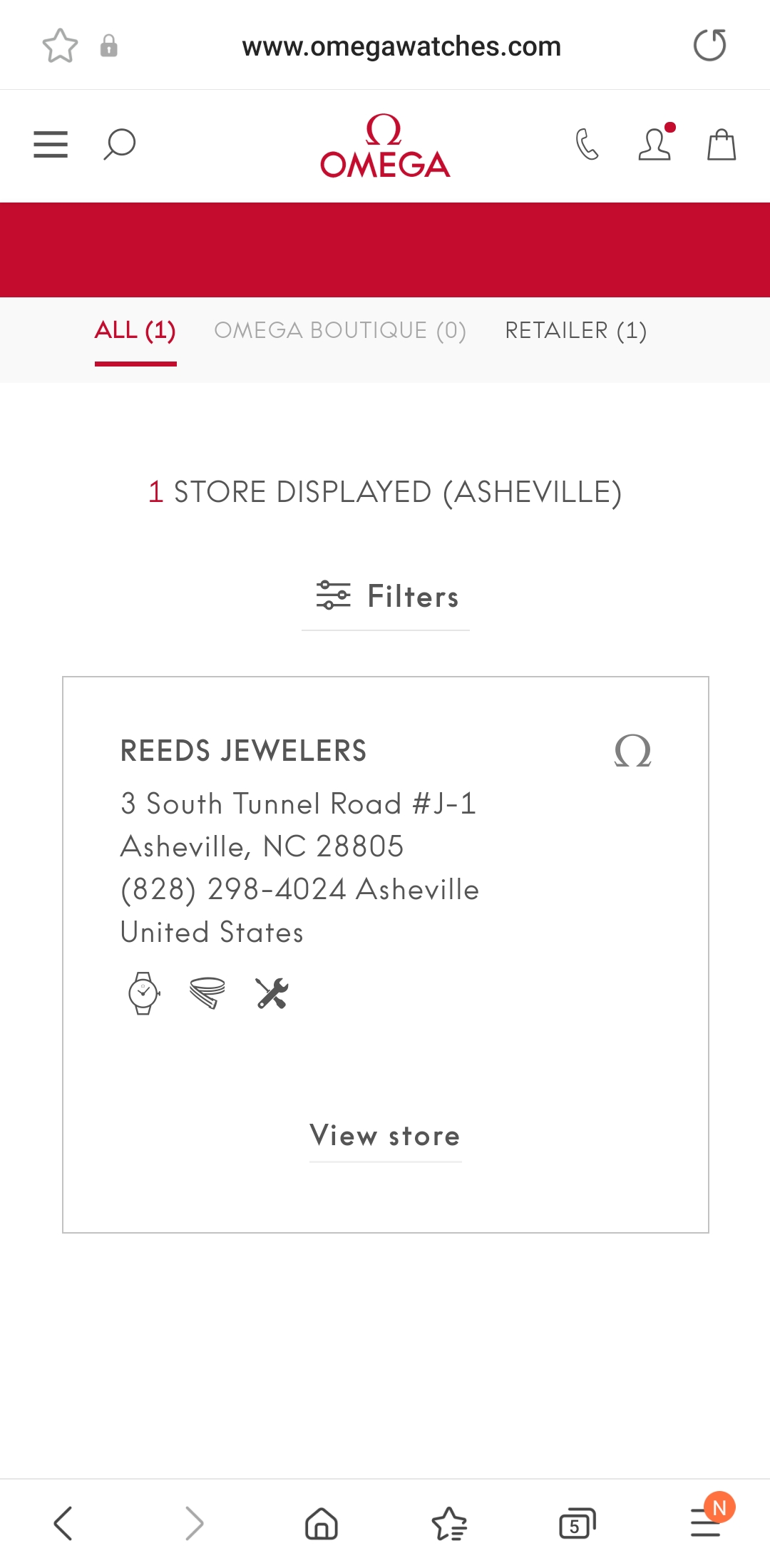The image size is (770, 1568).
Task: Open the account profile icon
Action: tap(654, 144)
